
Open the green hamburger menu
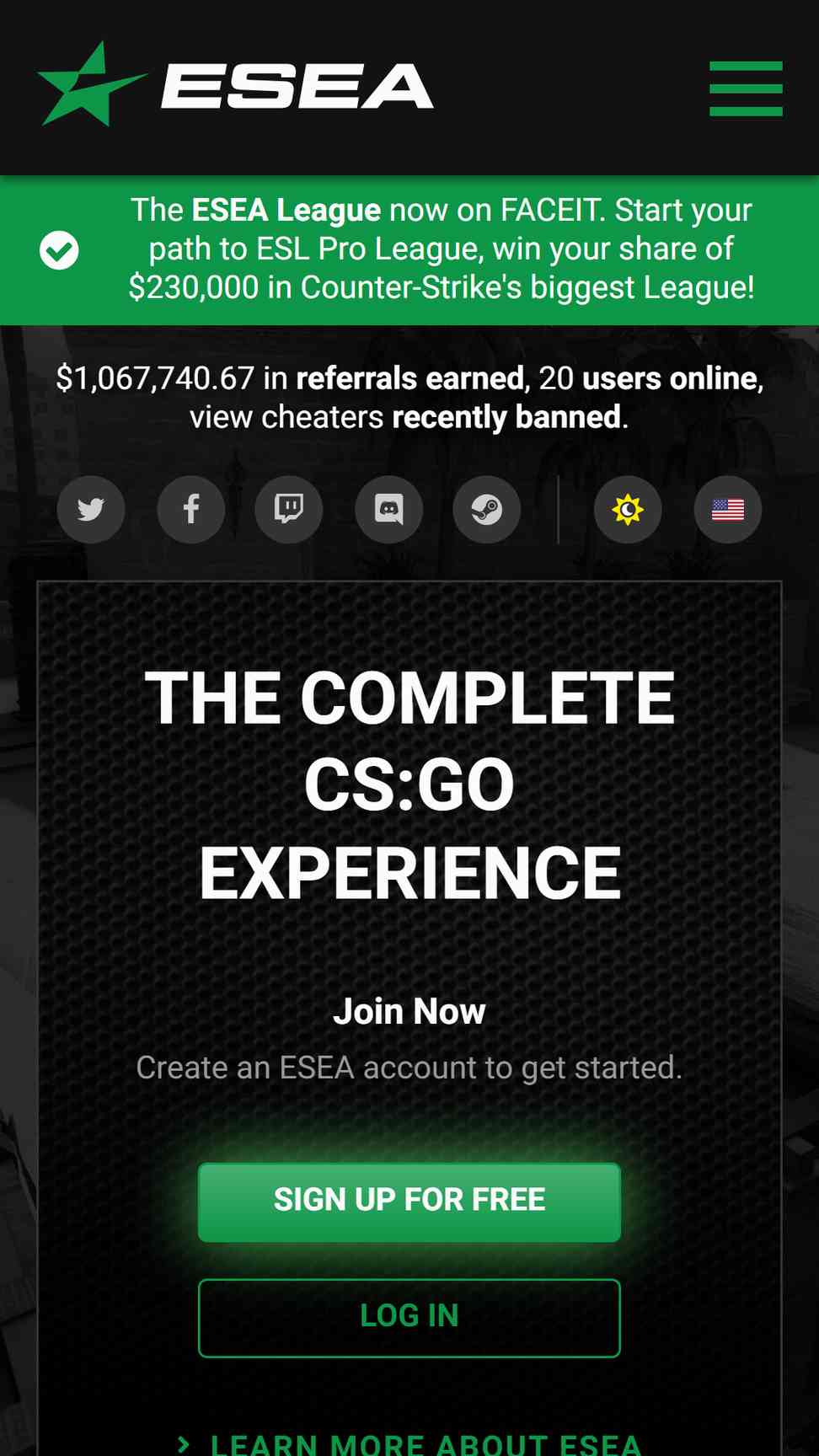746,88
